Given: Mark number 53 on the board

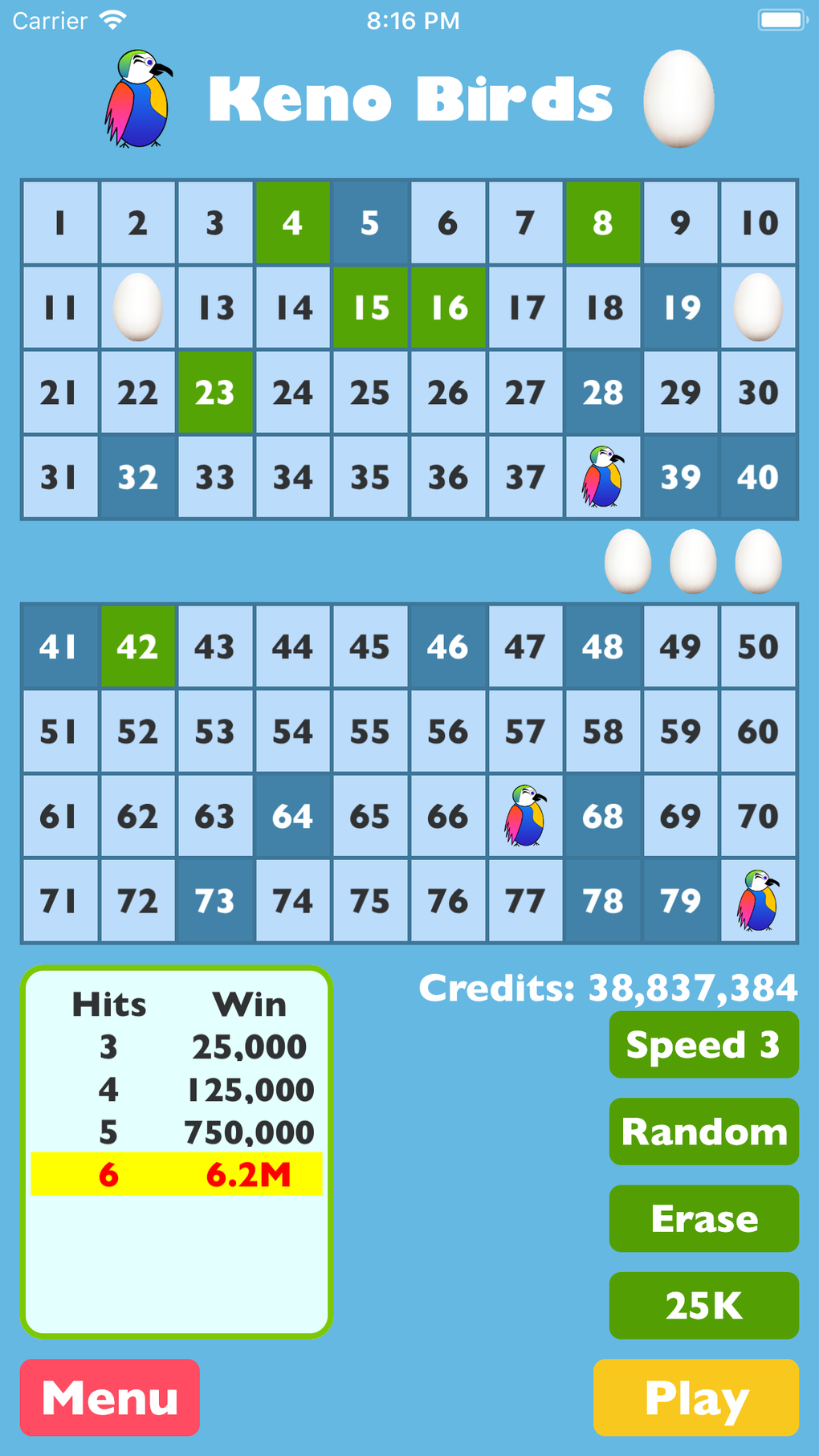Looking at the screenshot, I should coord(214,732).
